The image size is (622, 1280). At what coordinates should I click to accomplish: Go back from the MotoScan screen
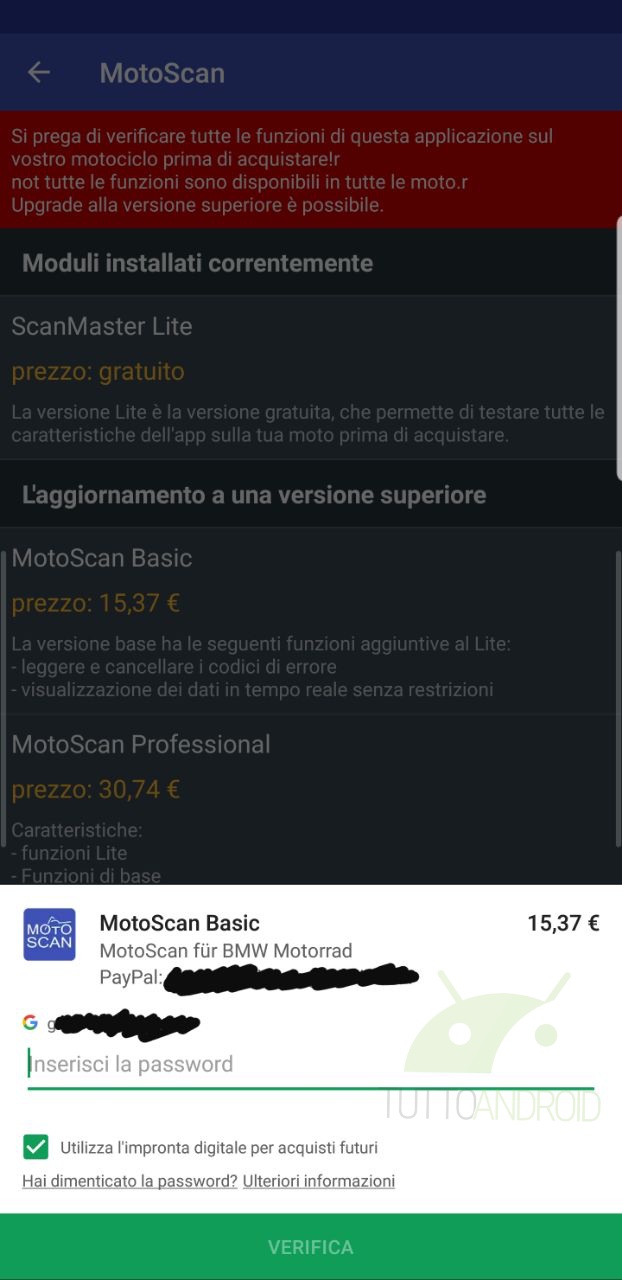(x=38, y=72)
